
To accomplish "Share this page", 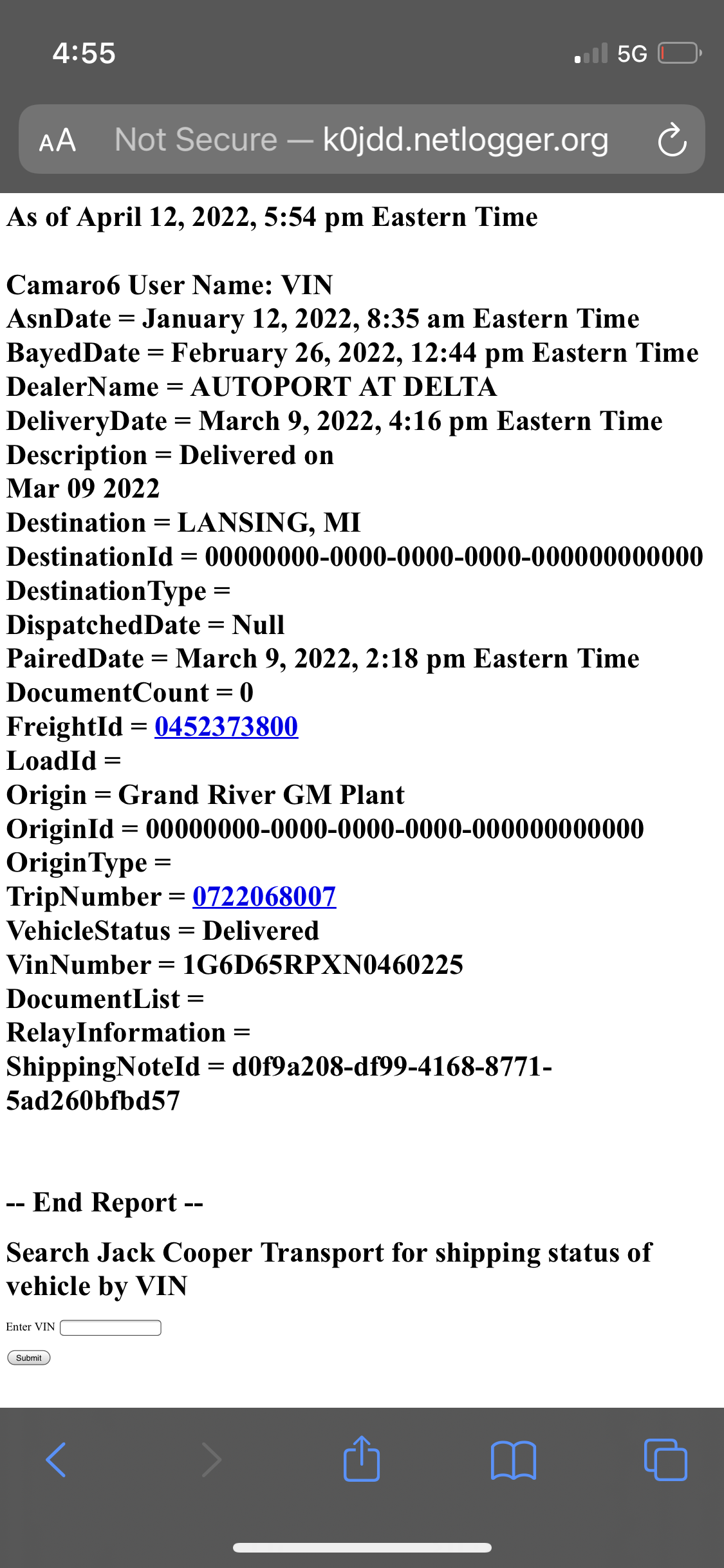I will coord(362,1458).
